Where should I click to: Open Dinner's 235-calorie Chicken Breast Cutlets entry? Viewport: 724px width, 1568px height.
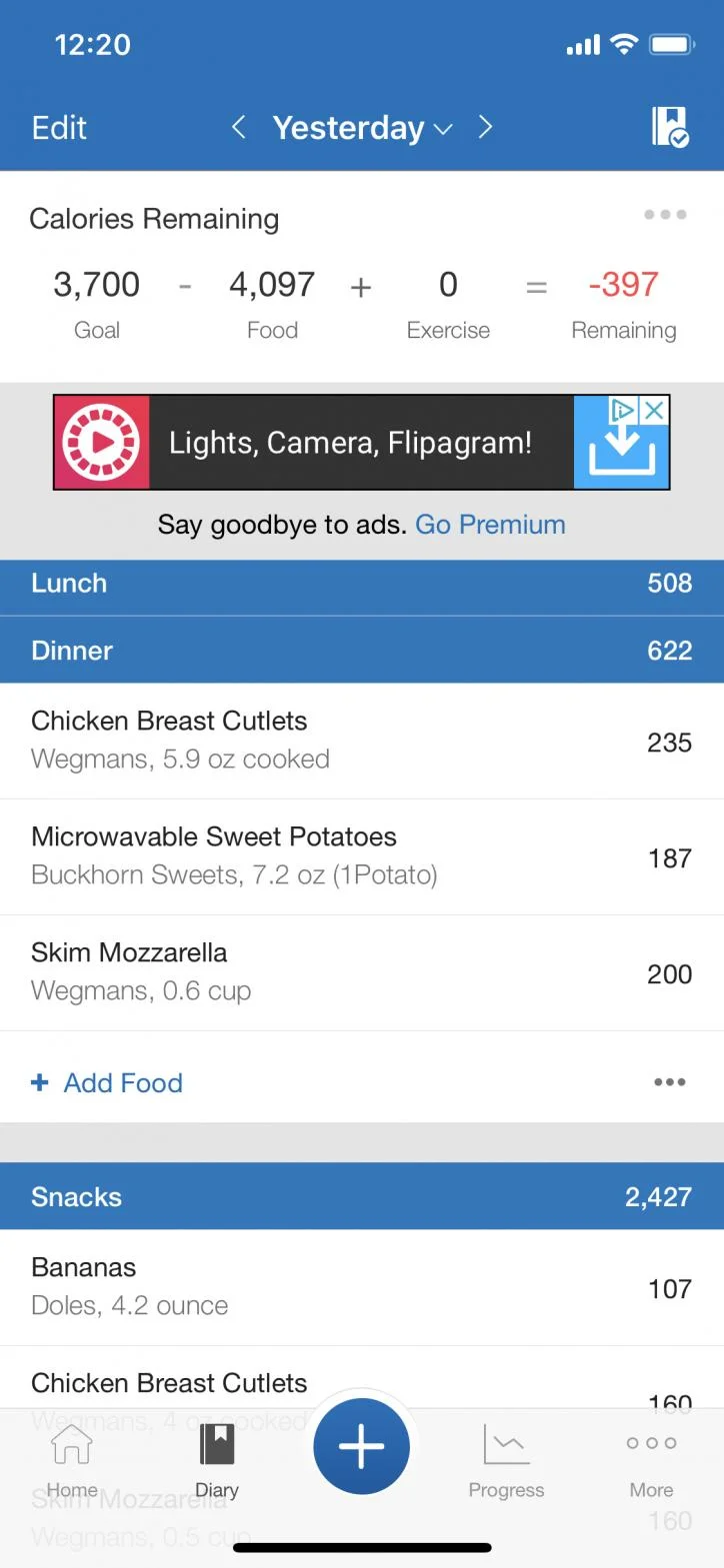362,741
